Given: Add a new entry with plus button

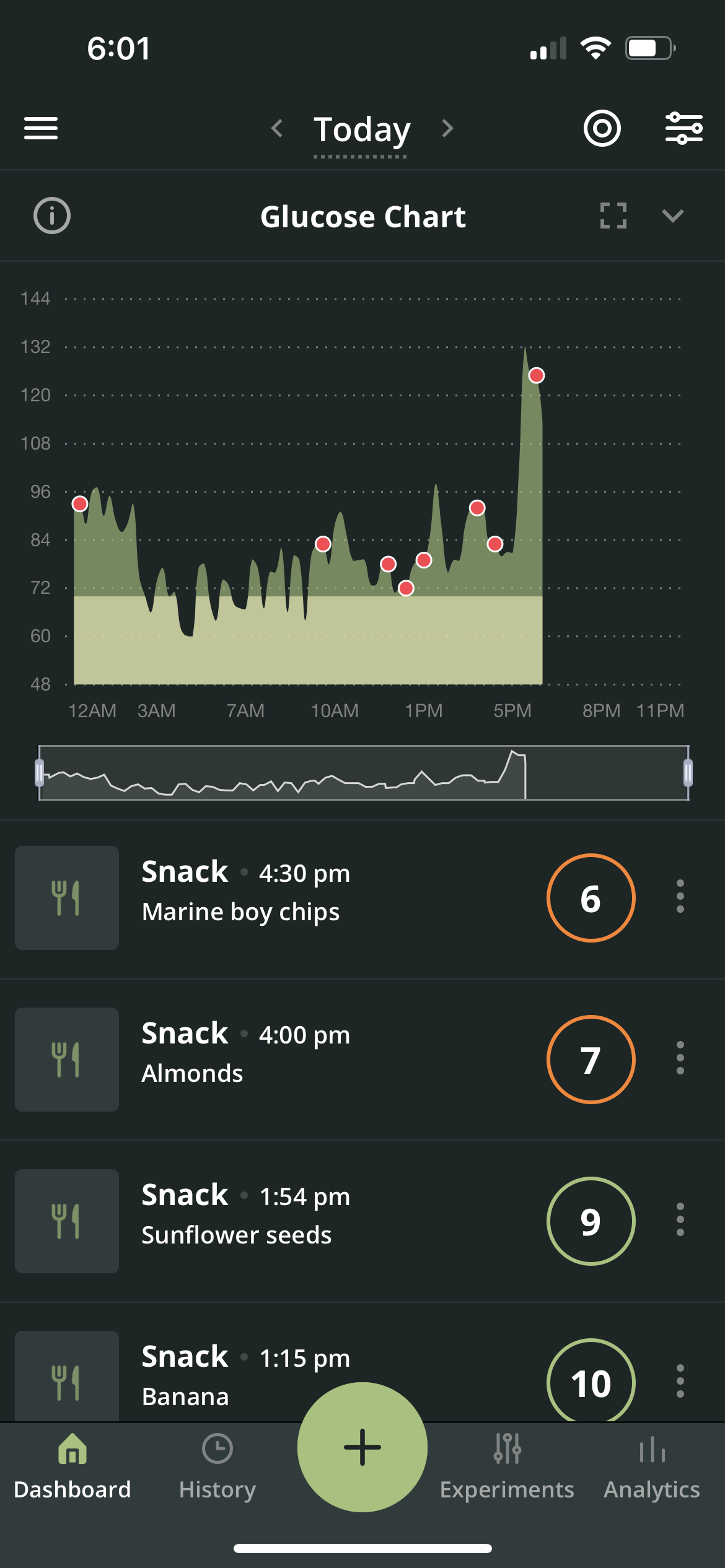Looking at the screenshot, I should click(x=362, y=1447).
